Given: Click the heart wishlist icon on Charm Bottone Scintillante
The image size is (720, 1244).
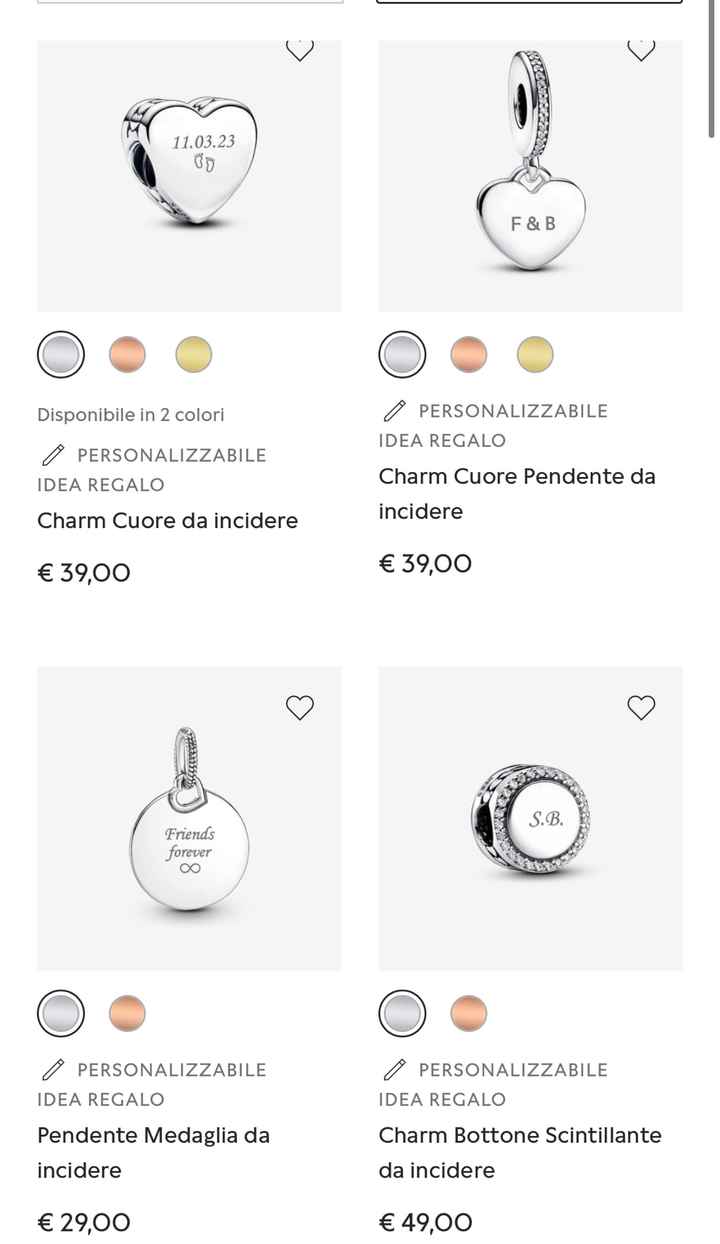Looking at the screenshot, I should tap(641, 707).
